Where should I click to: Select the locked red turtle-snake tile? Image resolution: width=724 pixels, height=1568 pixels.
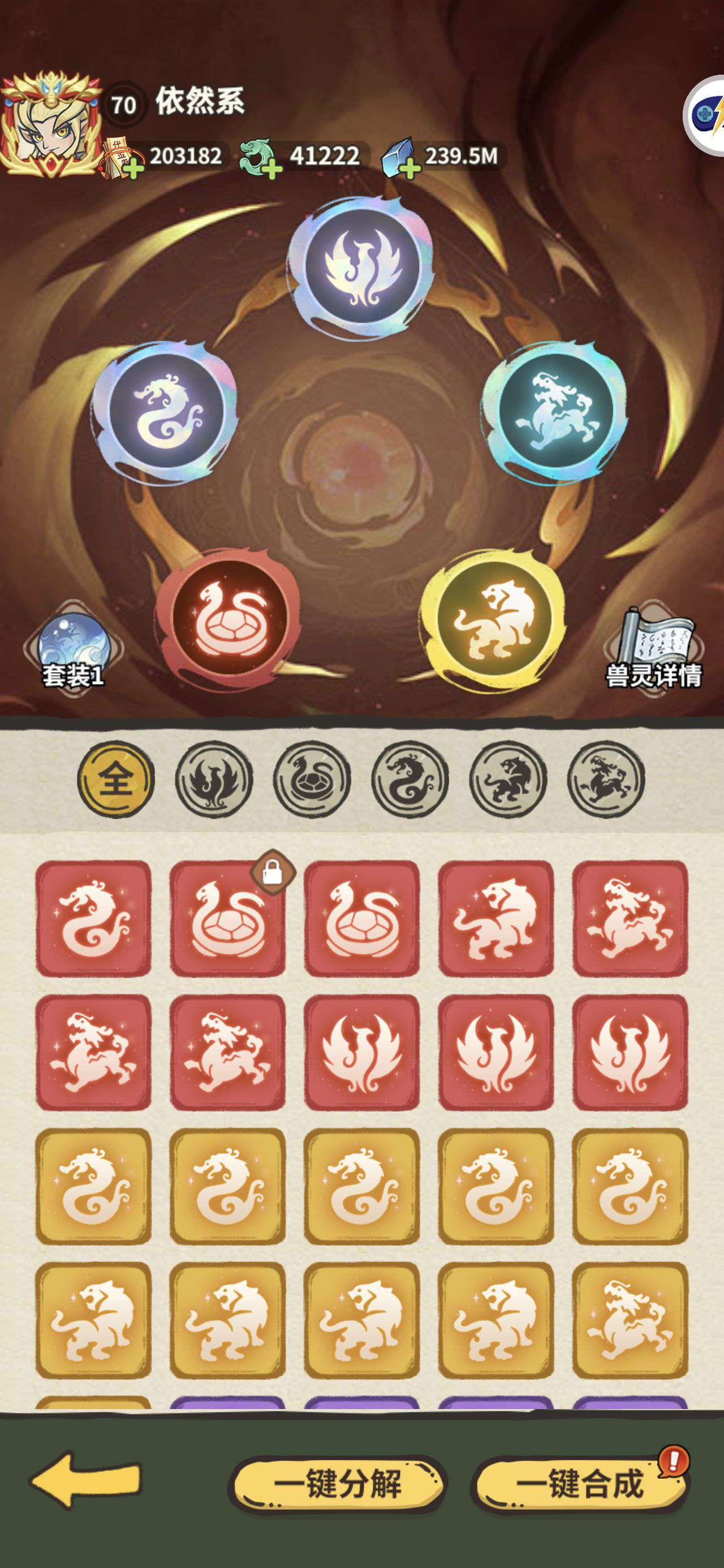[228, 919]
